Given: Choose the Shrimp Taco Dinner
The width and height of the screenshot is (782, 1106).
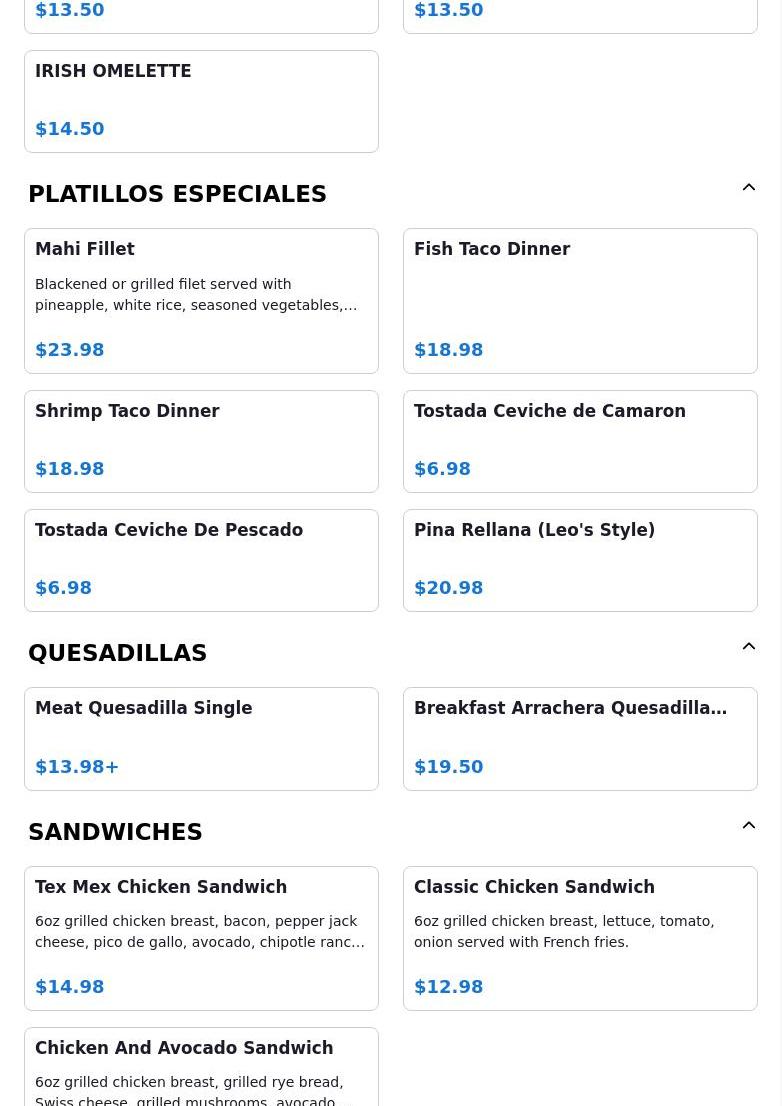Looking at the screenshot, I should (201, 441).
